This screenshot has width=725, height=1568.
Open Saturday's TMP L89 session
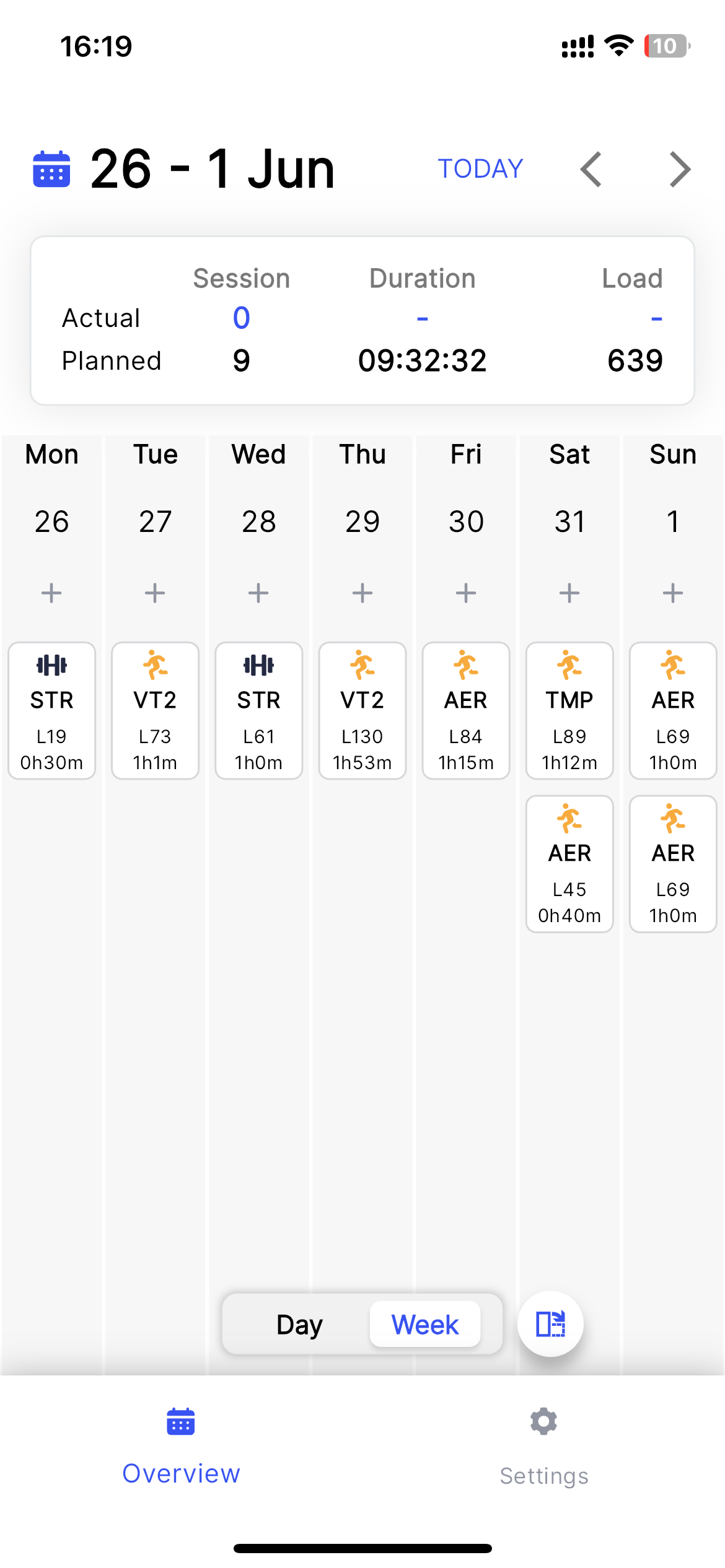(x=569, y=710)
